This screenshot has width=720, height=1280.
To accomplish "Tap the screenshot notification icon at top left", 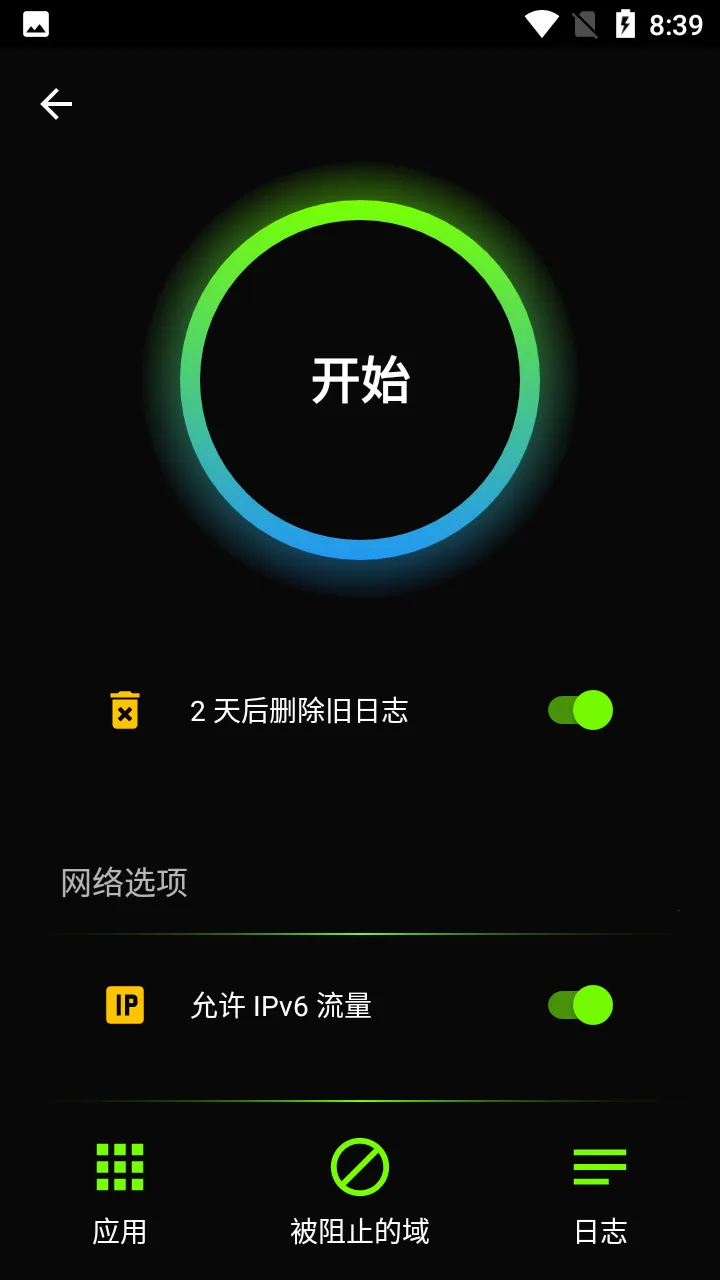I will point(38,22).
